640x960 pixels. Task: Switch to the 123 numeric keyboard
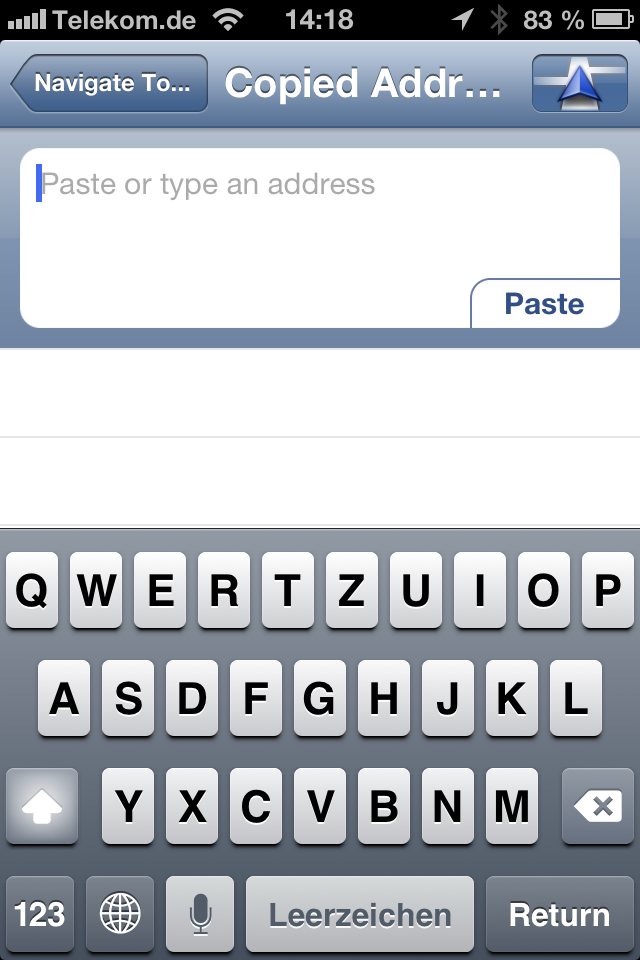[x=40, y=914]
